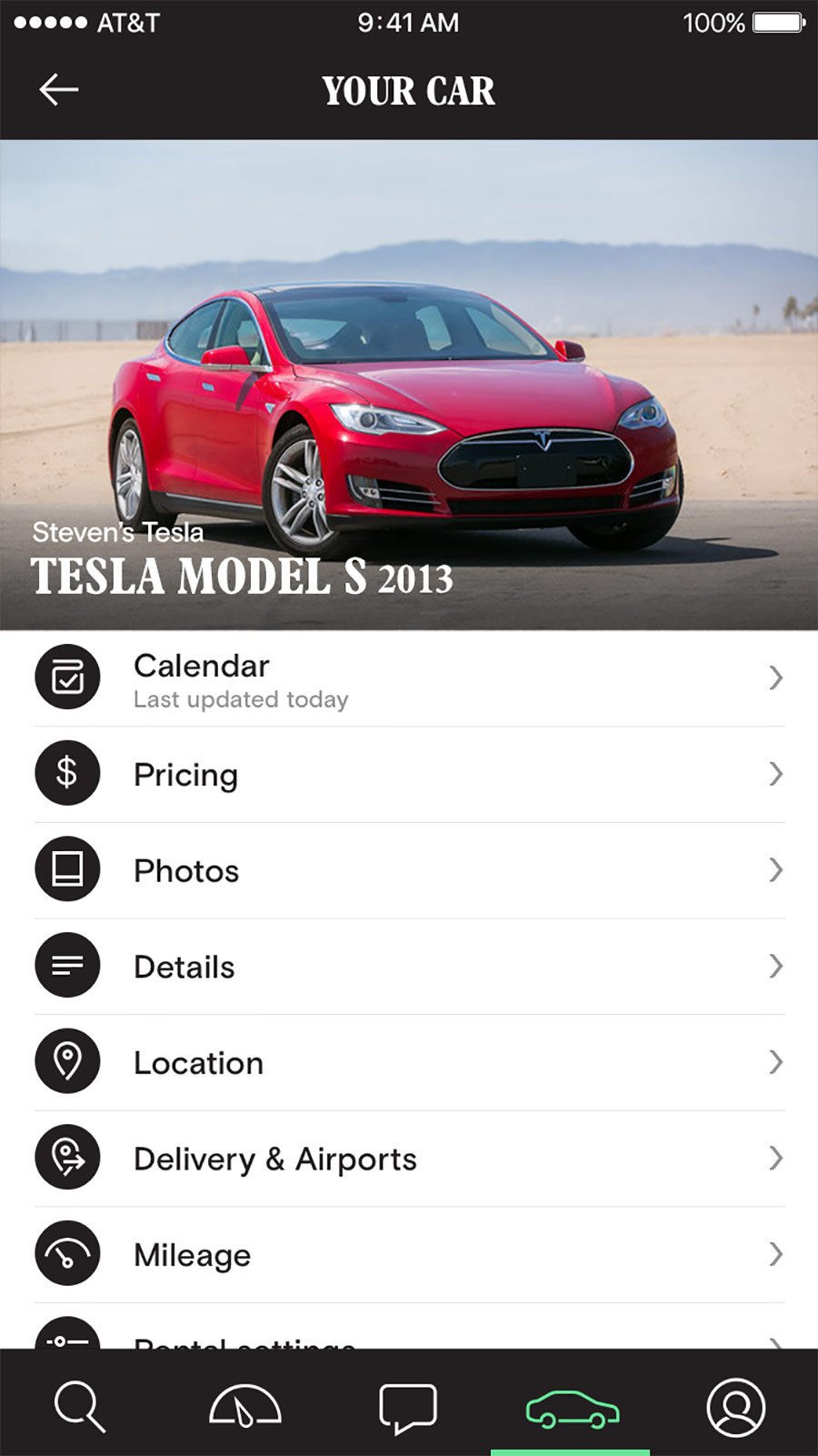
Task: Switch to the profile tab
Action: pyautogui.click(x=736, y=1407)
